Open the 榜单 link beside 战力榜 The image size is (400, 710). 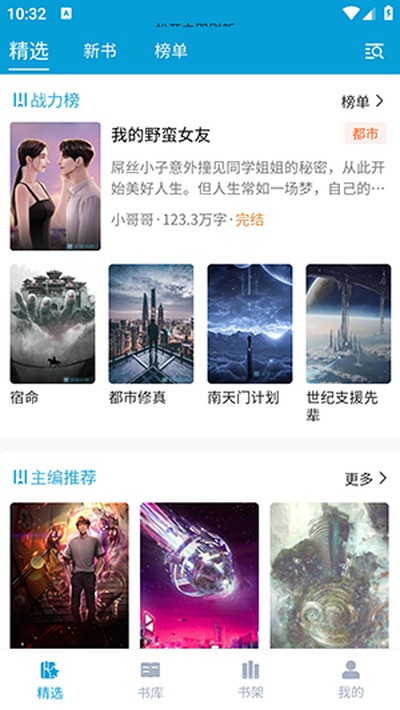[x=362, y=101]
